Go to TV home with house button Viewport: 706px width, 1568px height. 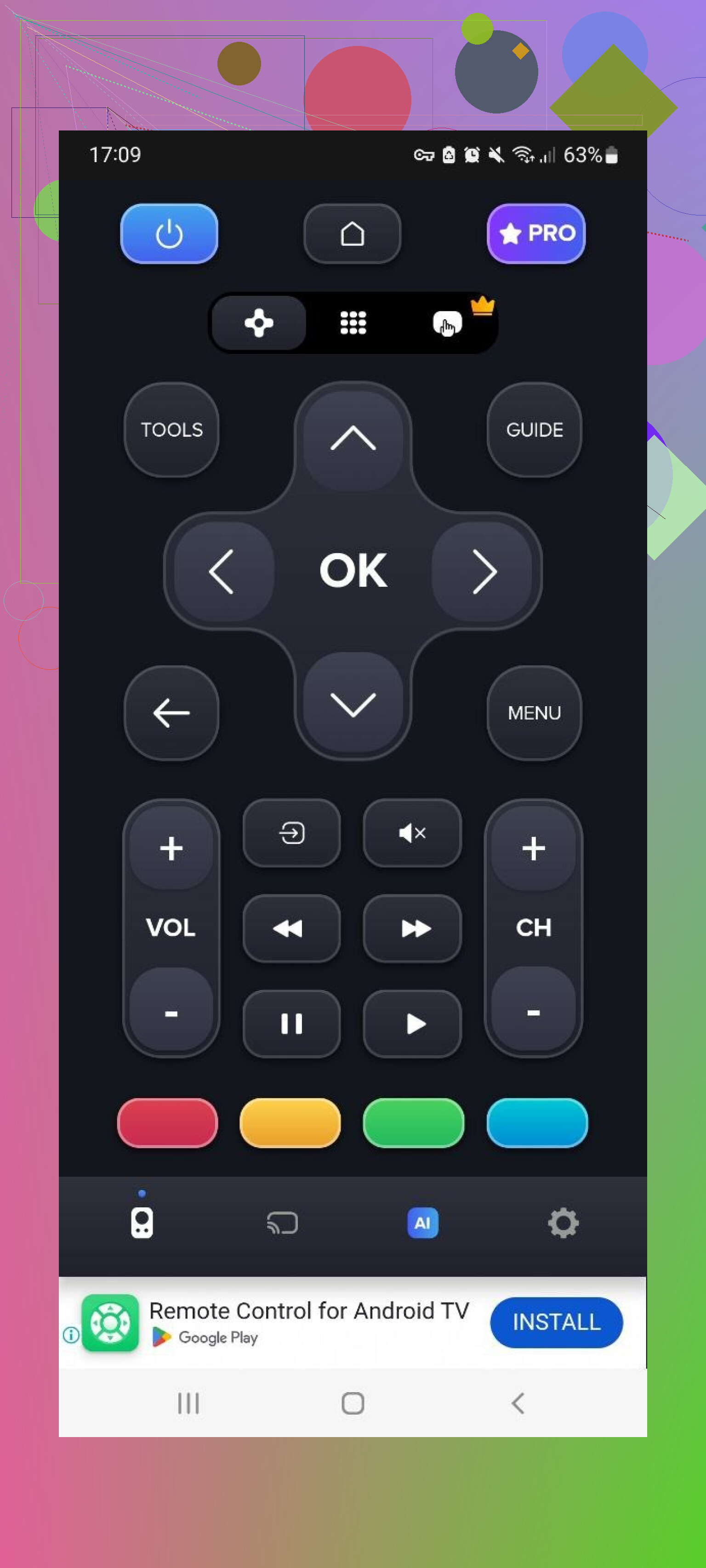352,234
